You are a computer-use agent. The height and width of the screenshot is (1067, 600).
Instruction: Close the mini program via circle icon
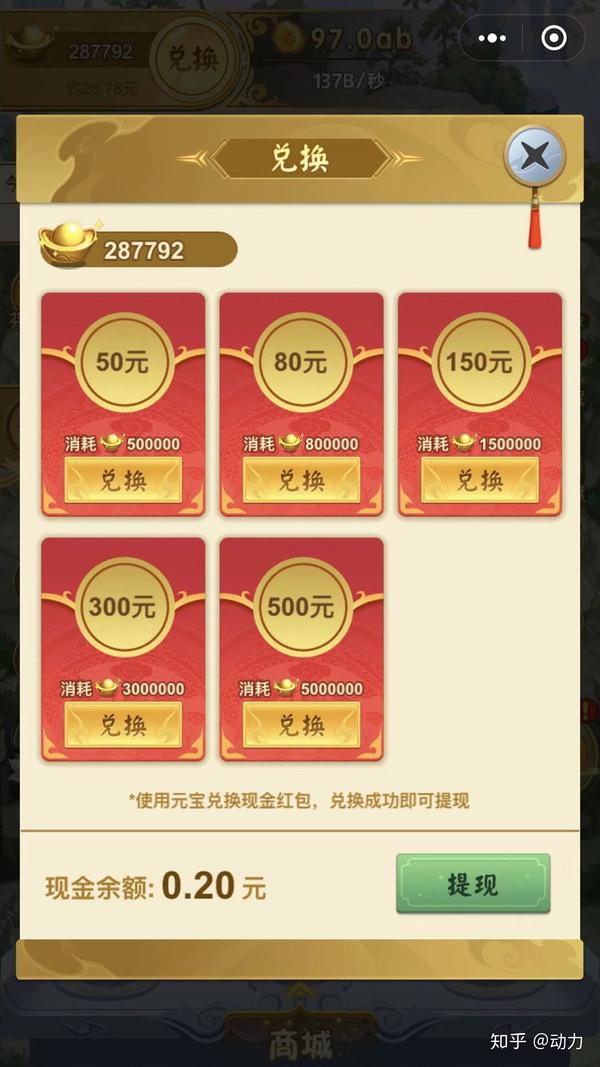pos(553,39)
